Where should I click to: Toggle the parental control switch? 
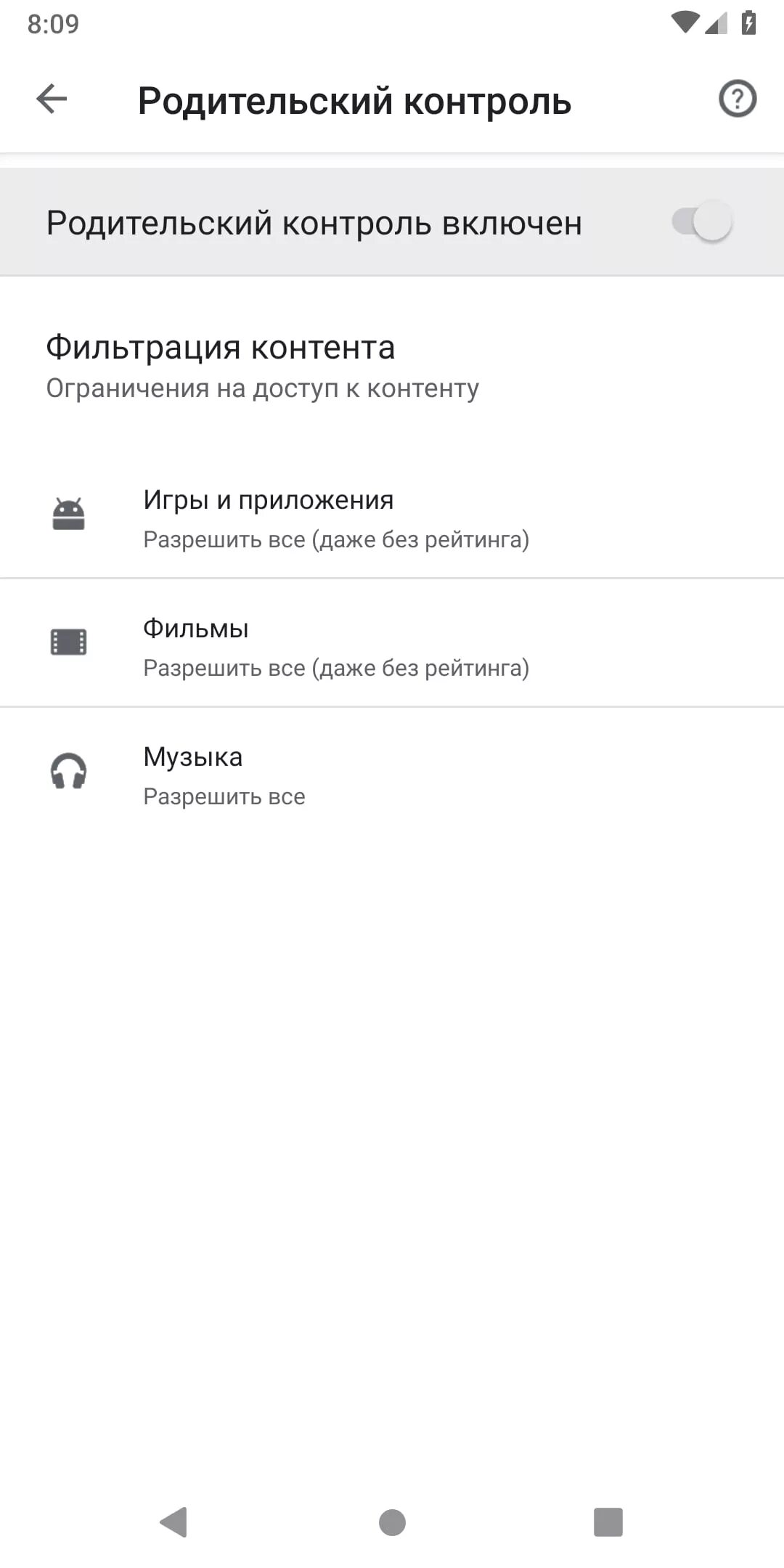pos(702,222)
